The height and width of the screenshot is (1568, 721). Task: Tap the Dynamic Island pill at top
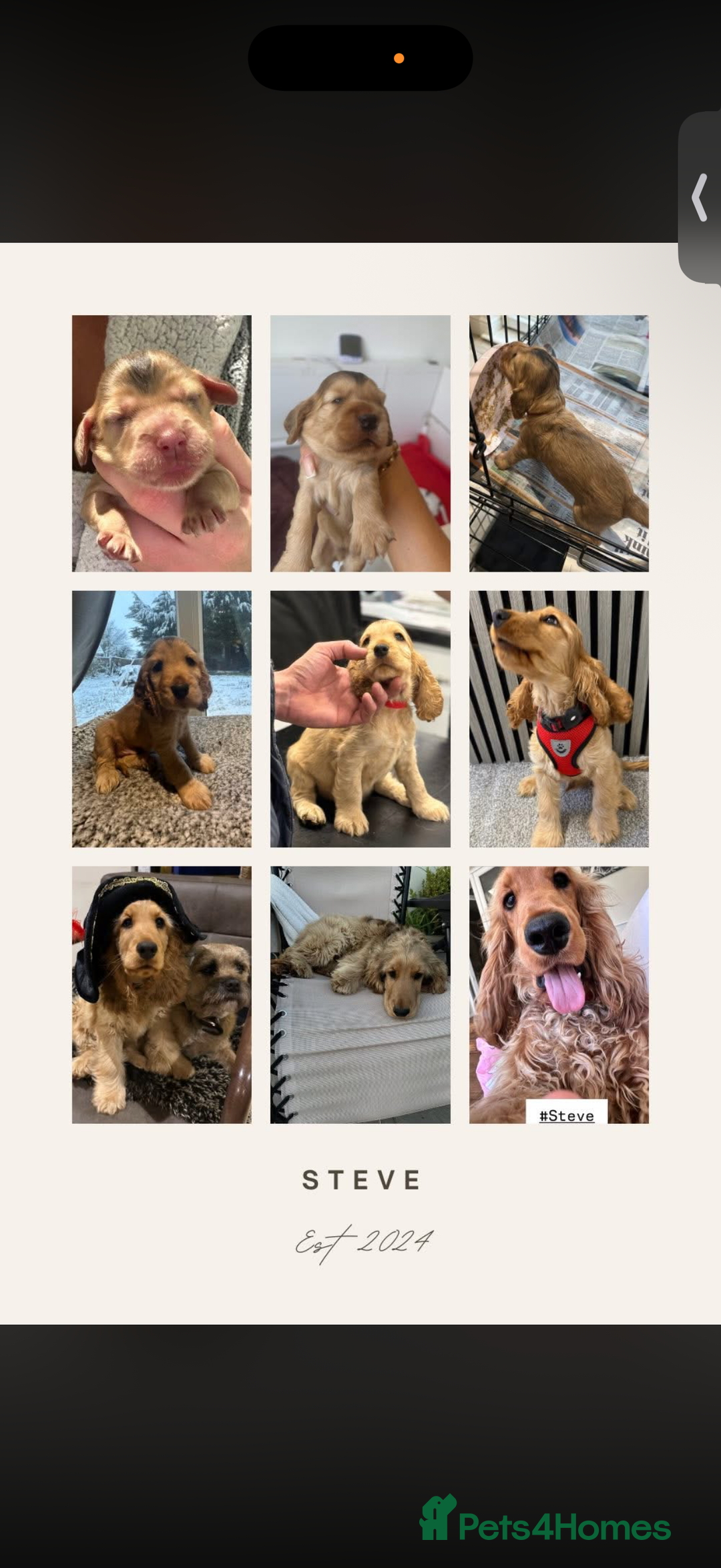(360, 57)
